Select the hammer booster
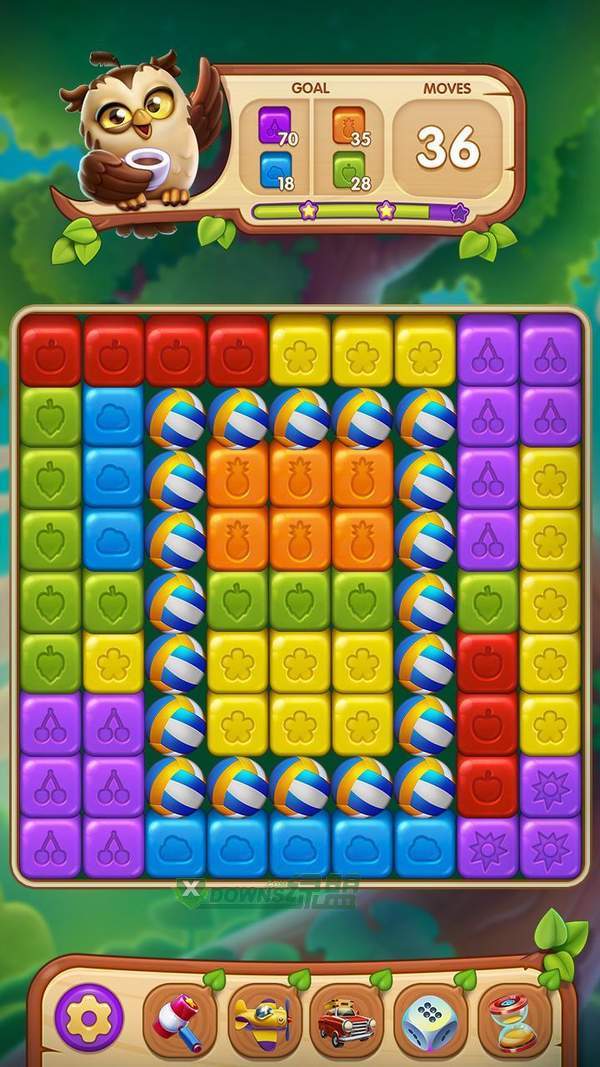 [x=180, y=1021]
